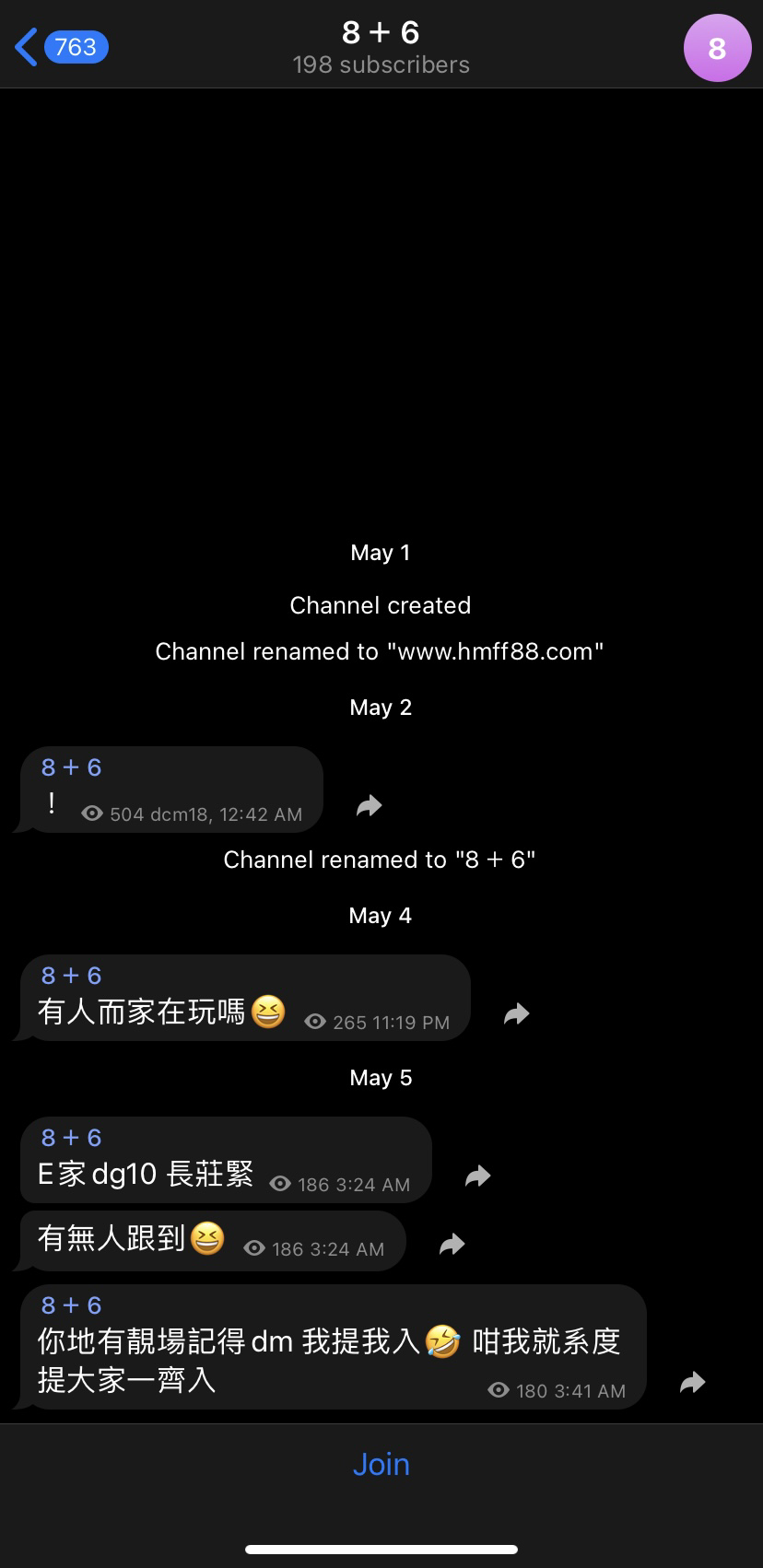
Task: Forward the E家dg10 長莊緊 message
Action: tap(477, 1176)
